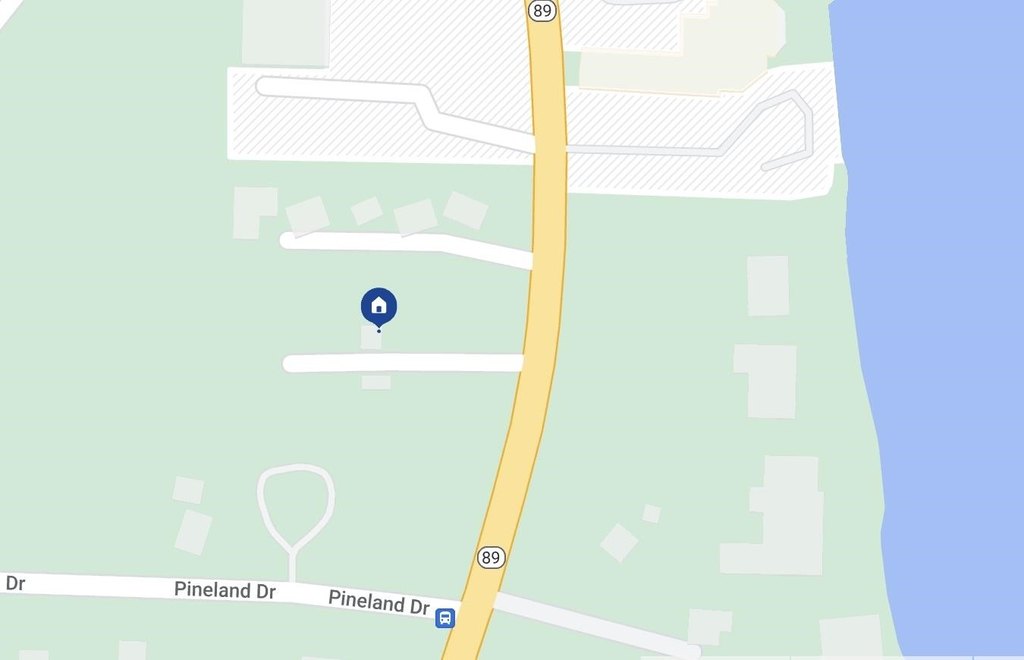Tap the blue home marker pin
The height and width of the screenshot is (660, 1024).
click(379, 306)
